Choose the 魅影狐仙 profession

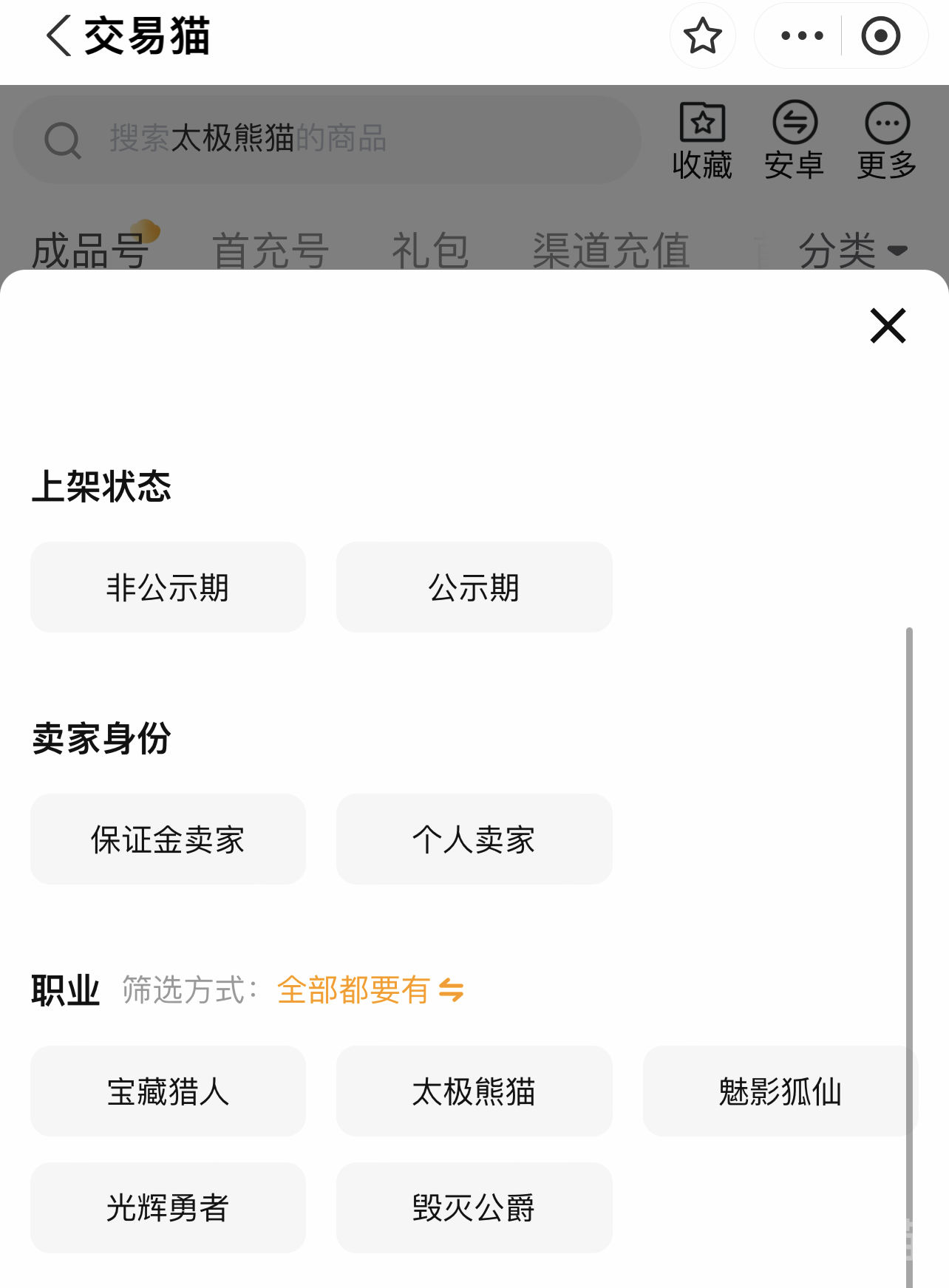779,1091
